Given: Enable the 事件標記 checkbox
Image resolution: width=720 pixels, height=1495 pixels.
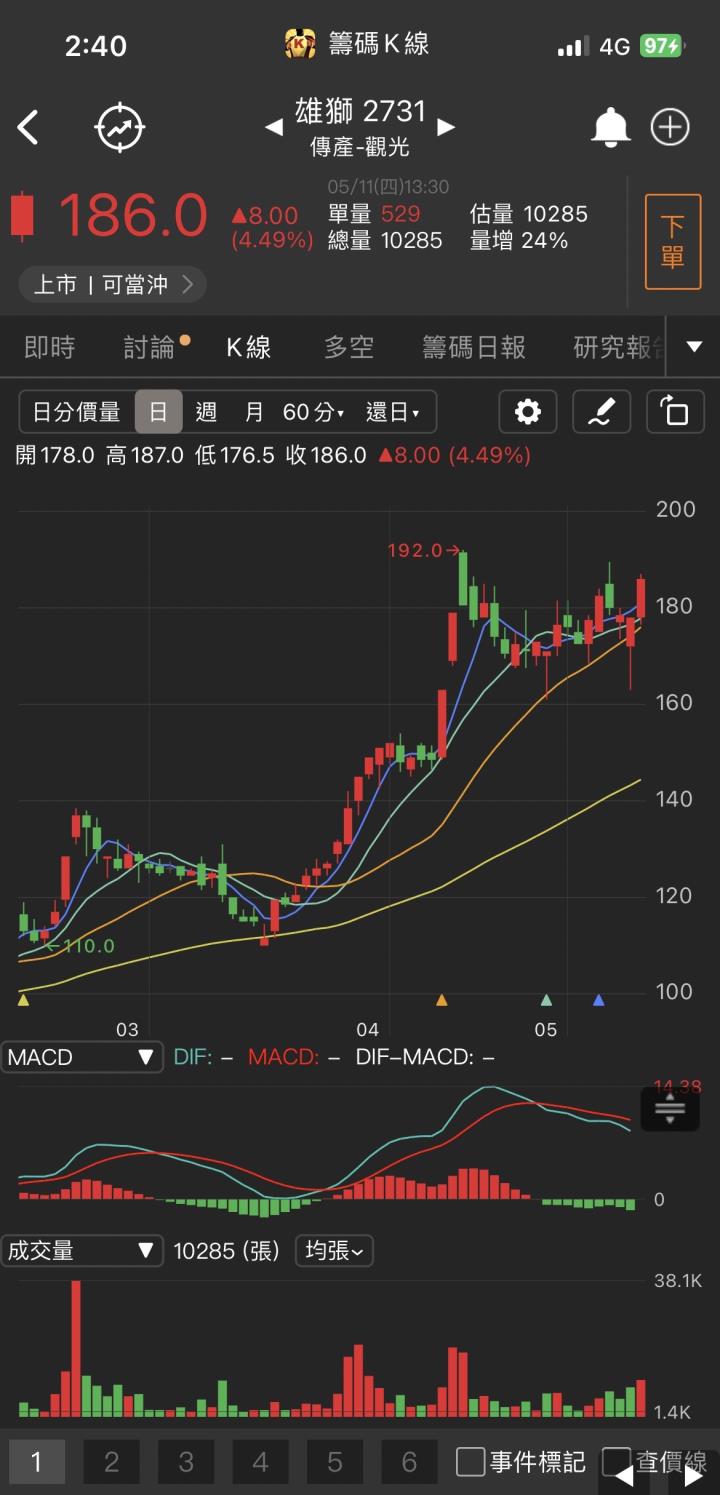Looking at the screenshot, I should coord(470,1461).
